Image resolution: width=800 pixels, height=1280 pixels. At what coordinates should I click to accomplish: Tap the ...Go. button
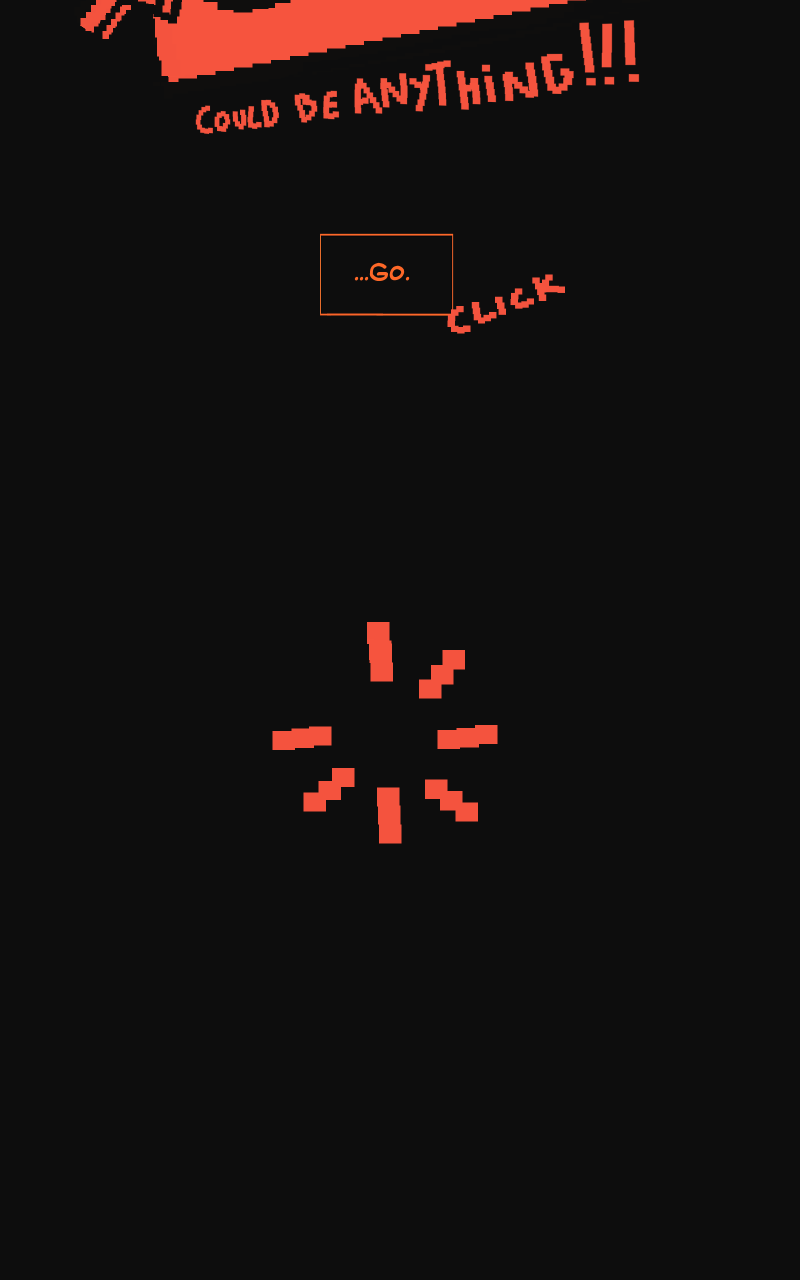tap(386, 274)
